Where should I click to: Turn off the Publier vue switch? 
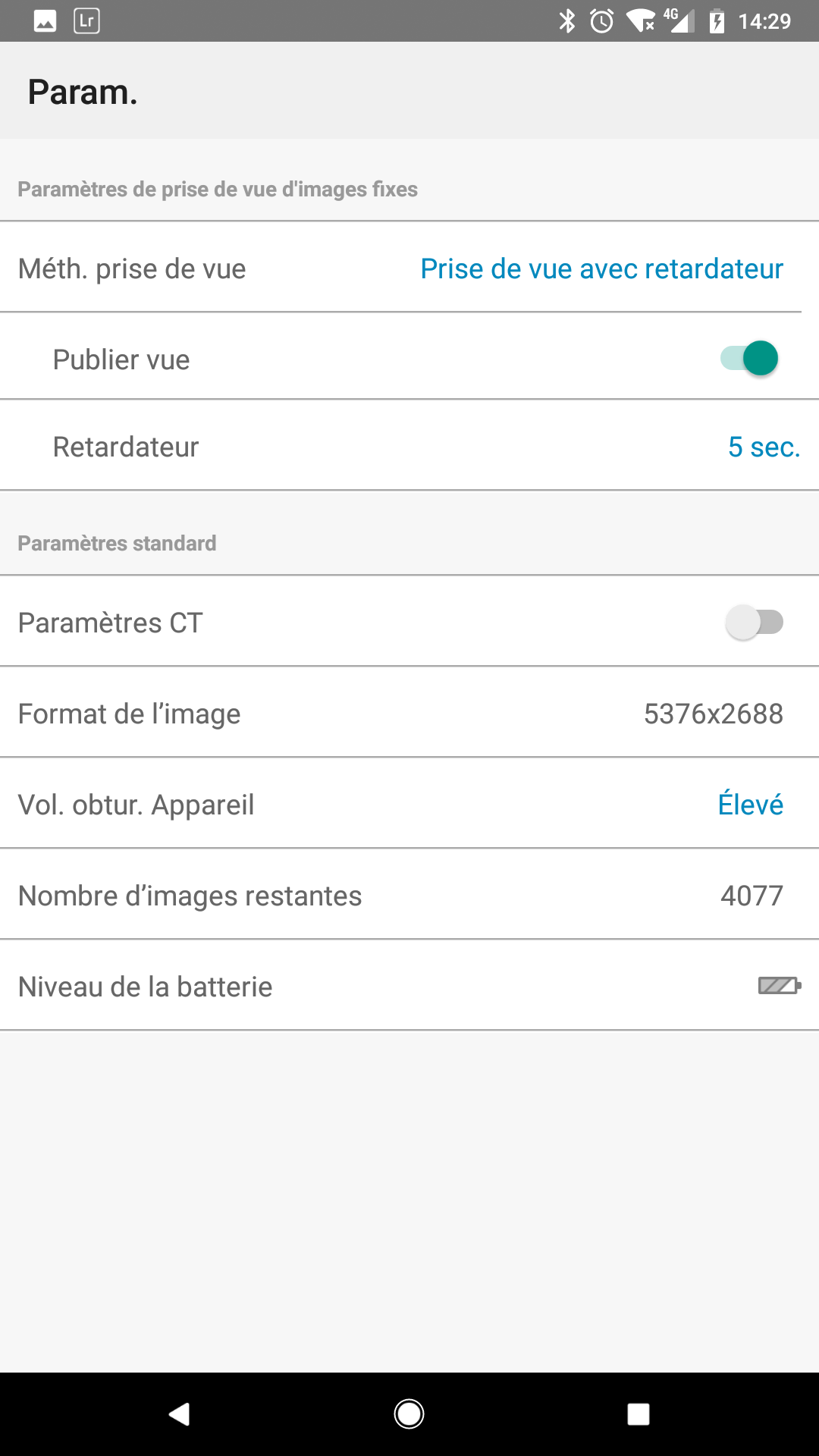point(749,359)
